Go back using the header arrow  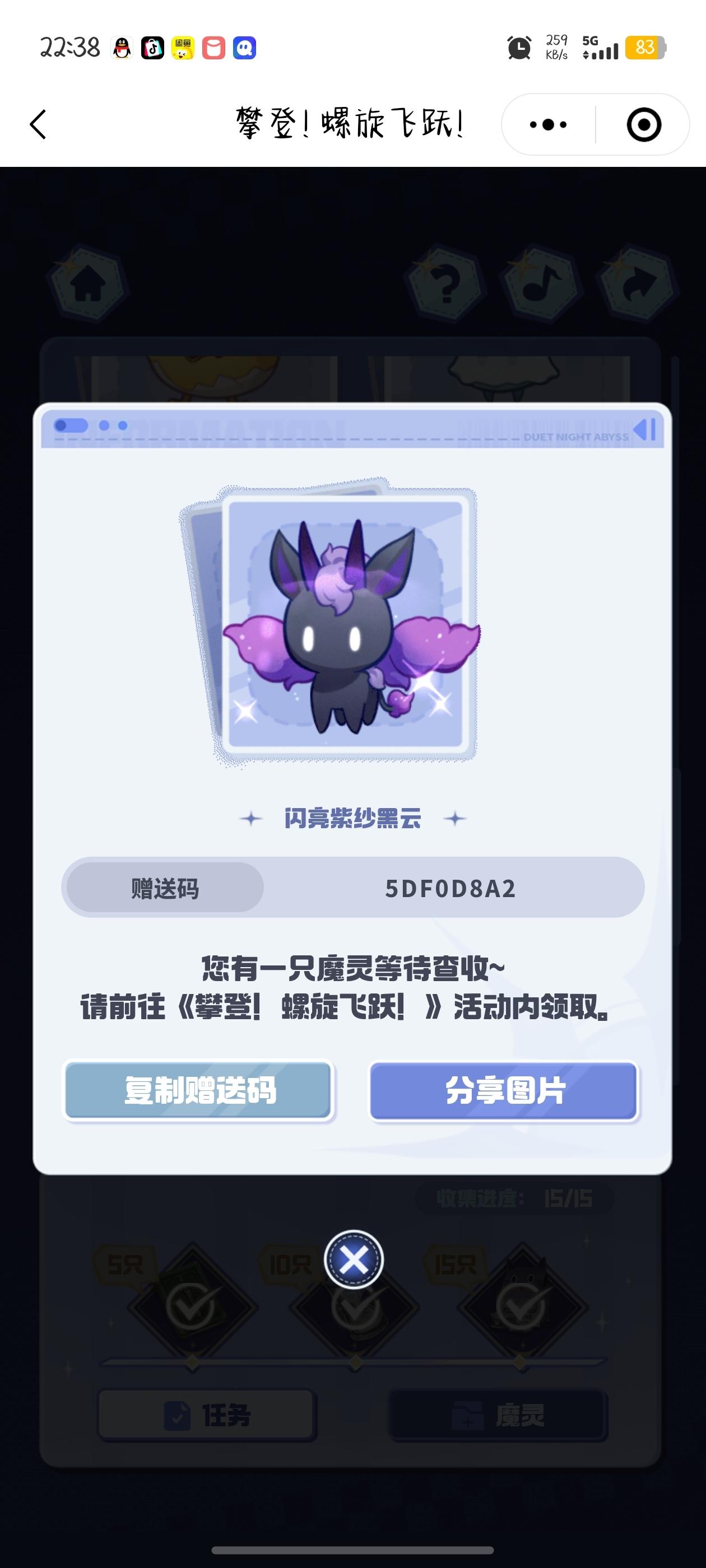click(x=38, y=125)
